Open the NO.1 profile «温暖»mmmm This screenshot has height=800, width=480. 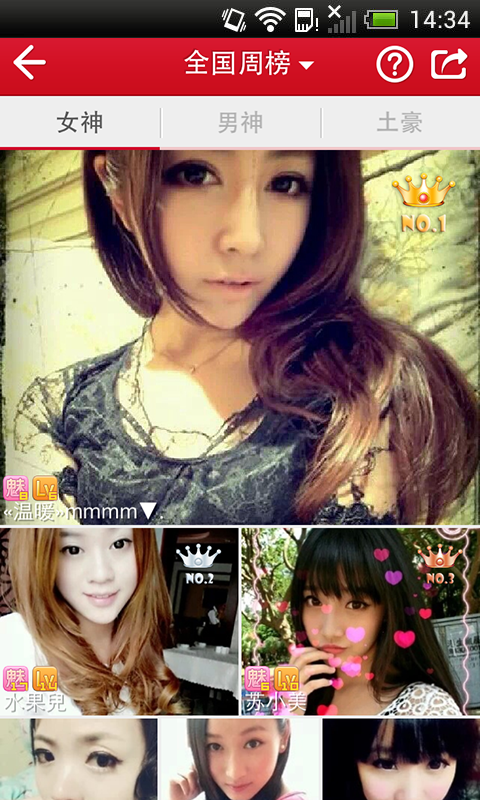tap(240, 337)
